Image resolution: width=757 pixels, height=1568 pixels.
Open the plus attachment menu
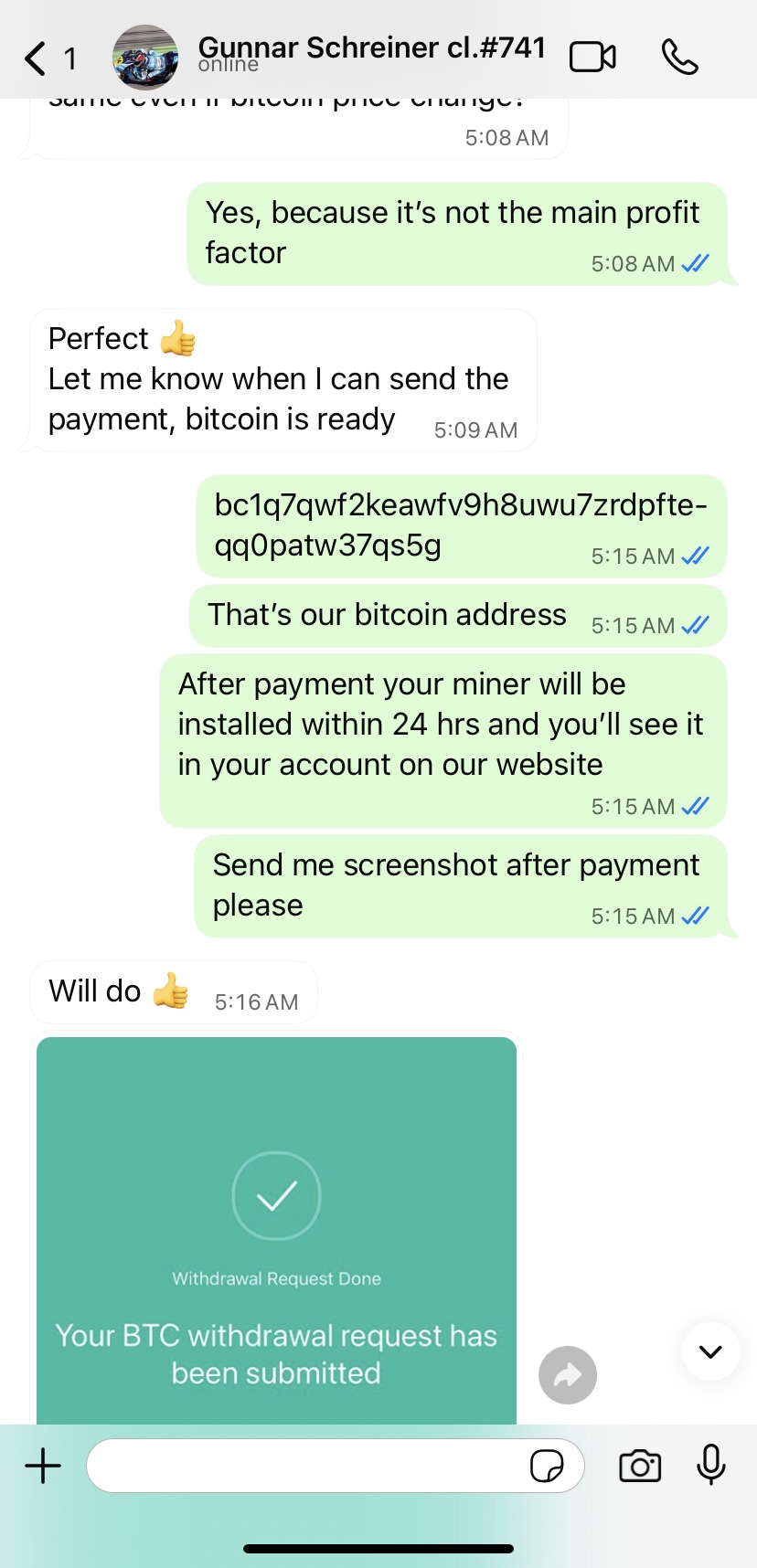pos(43,1466)
